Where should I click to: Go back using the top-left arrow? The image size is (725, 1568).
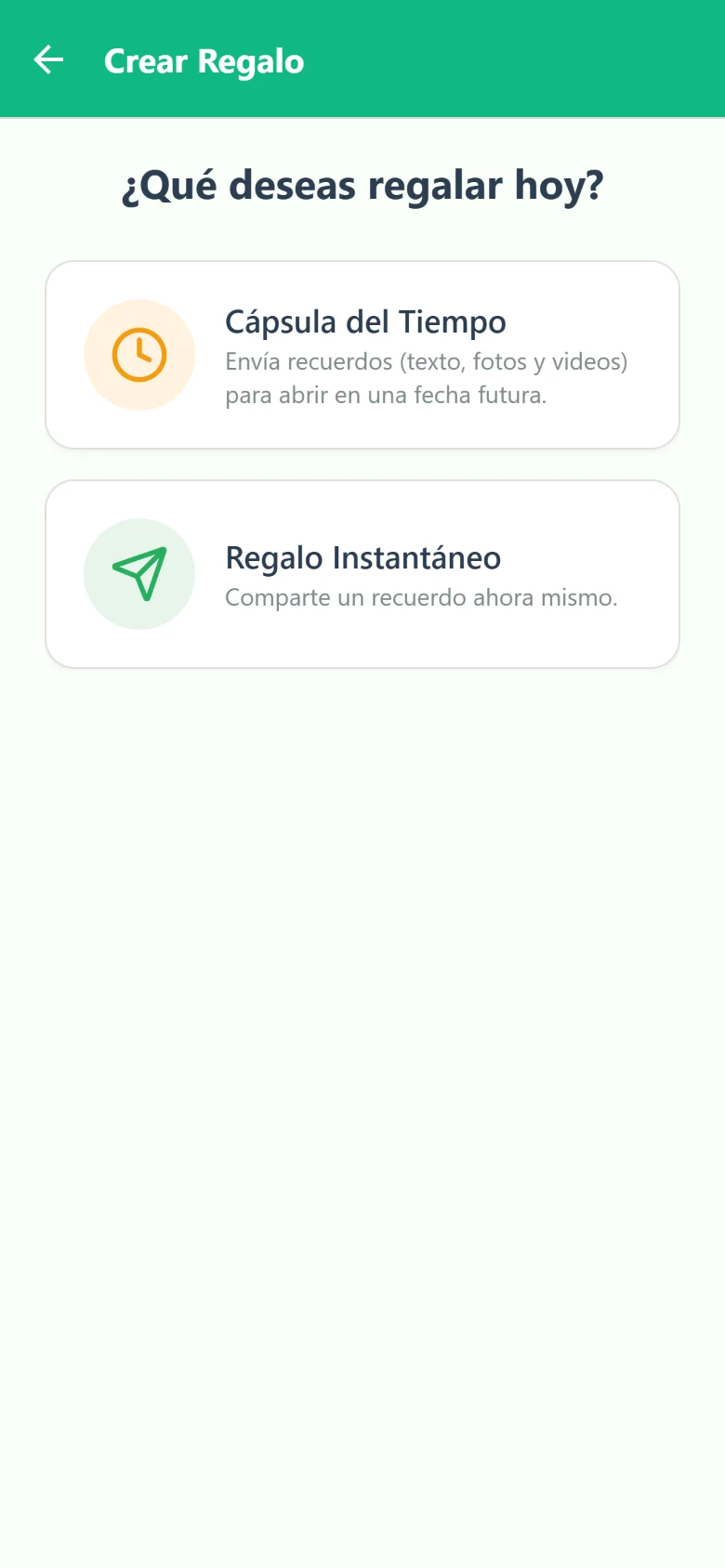[x=48, y=60]
